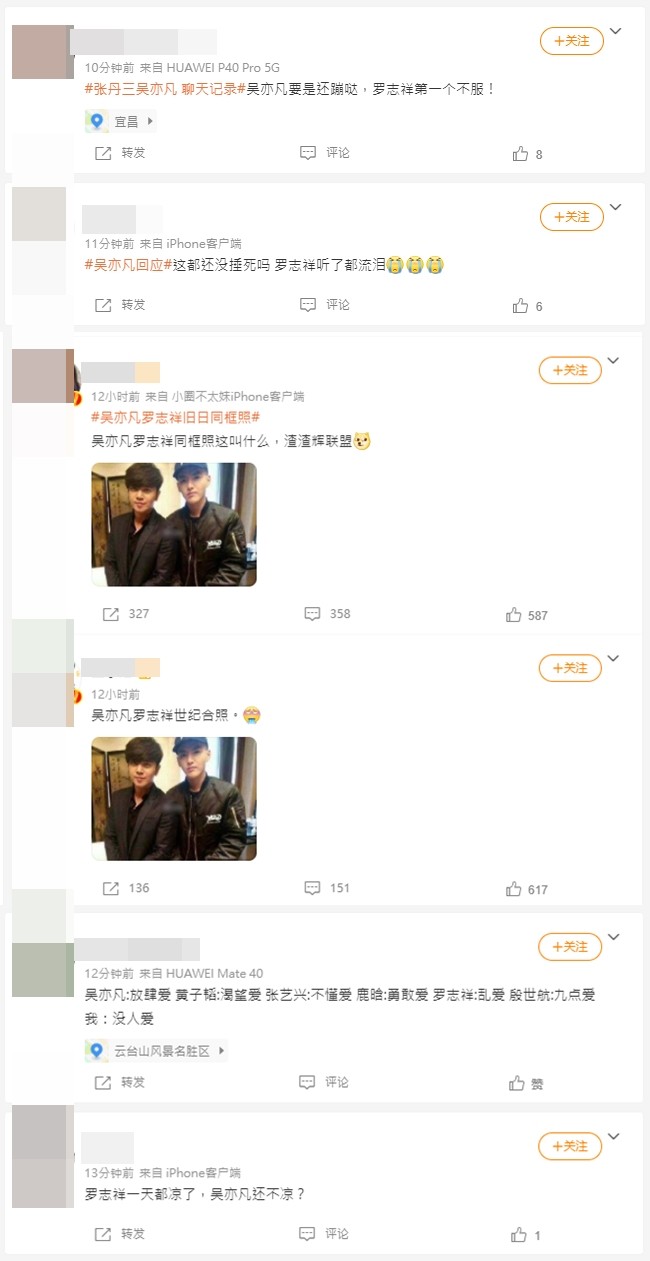View the photo in the 世纪合照 post
Image resolution: width=650 pixels, height=1261 pixels.
coord(173,798)
